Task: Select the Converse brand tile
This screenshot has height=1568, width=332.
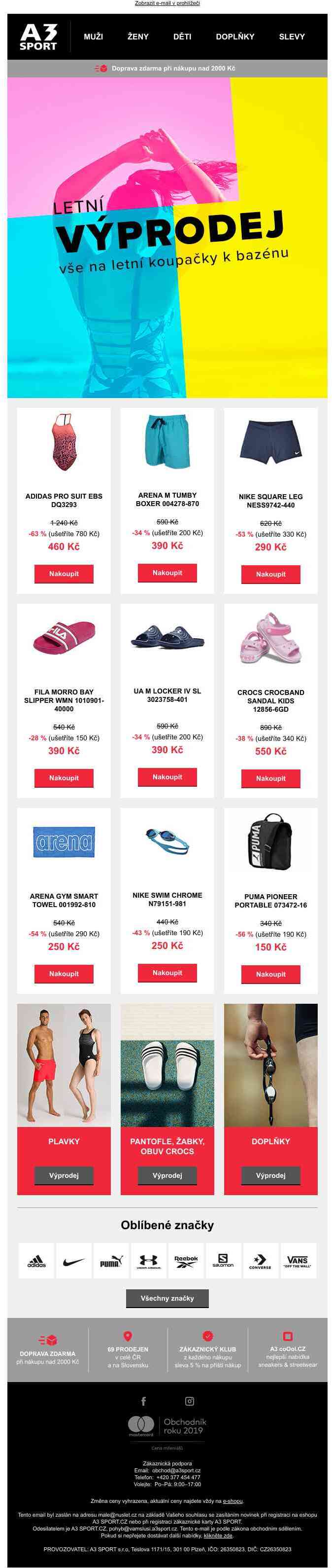Action: point(260,1261)
